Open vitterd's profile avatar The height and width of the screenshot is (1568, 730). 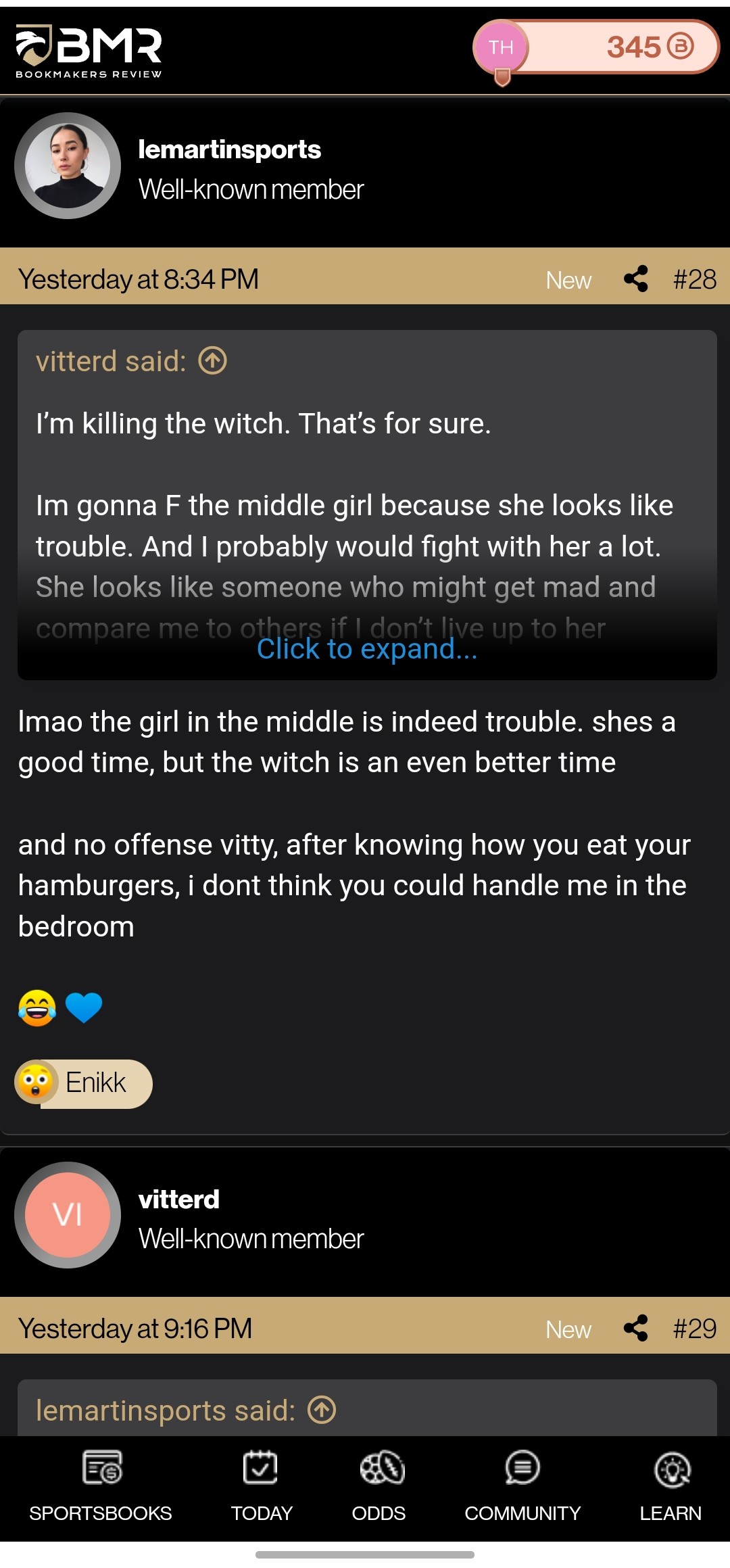pos(68,1215)
